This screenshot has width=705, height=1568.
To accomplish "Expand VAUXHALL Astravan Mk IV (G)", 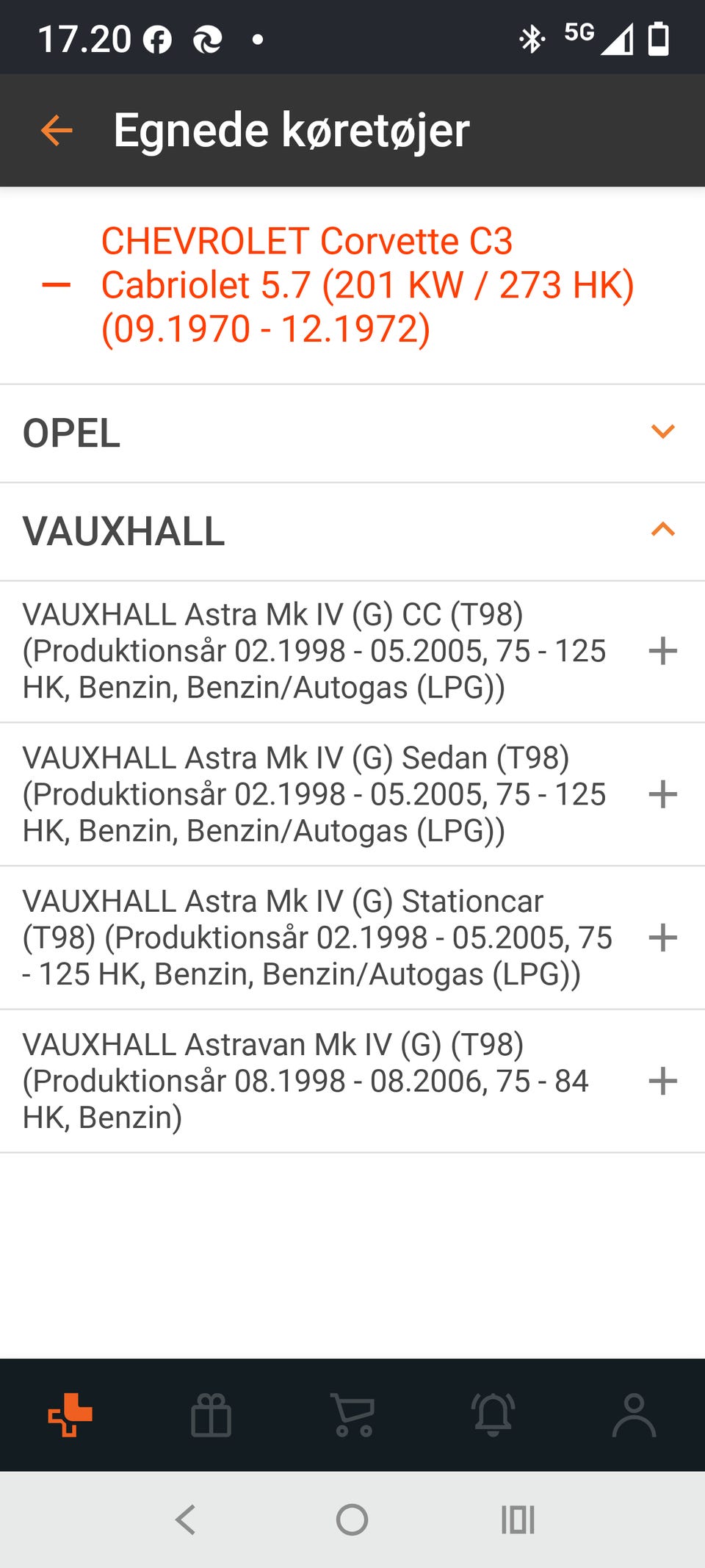I will pyautogui.click(x=662, y=1081).
